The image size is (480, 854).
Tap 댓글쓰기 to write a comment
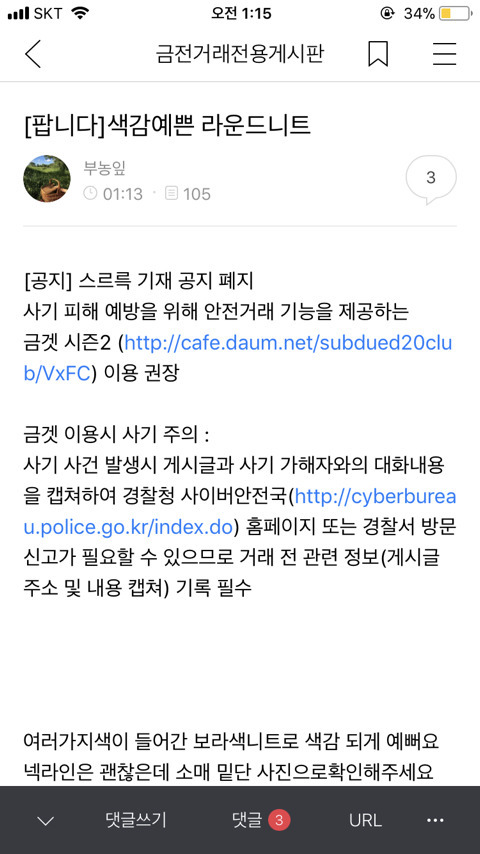pos(136,820)
